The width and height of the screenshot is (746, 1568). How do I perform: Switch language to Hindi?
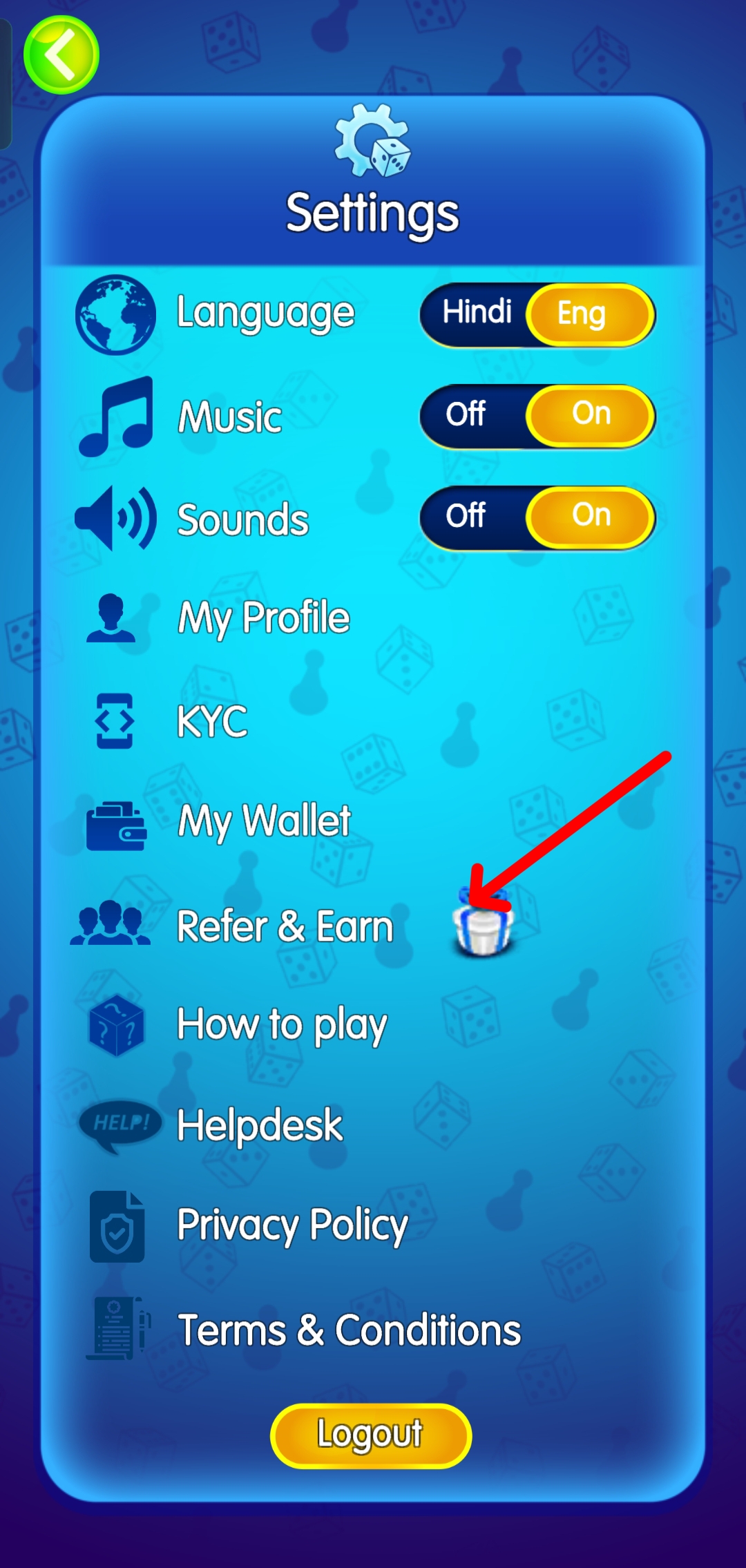pyautogui.click(x=476, y=313)
